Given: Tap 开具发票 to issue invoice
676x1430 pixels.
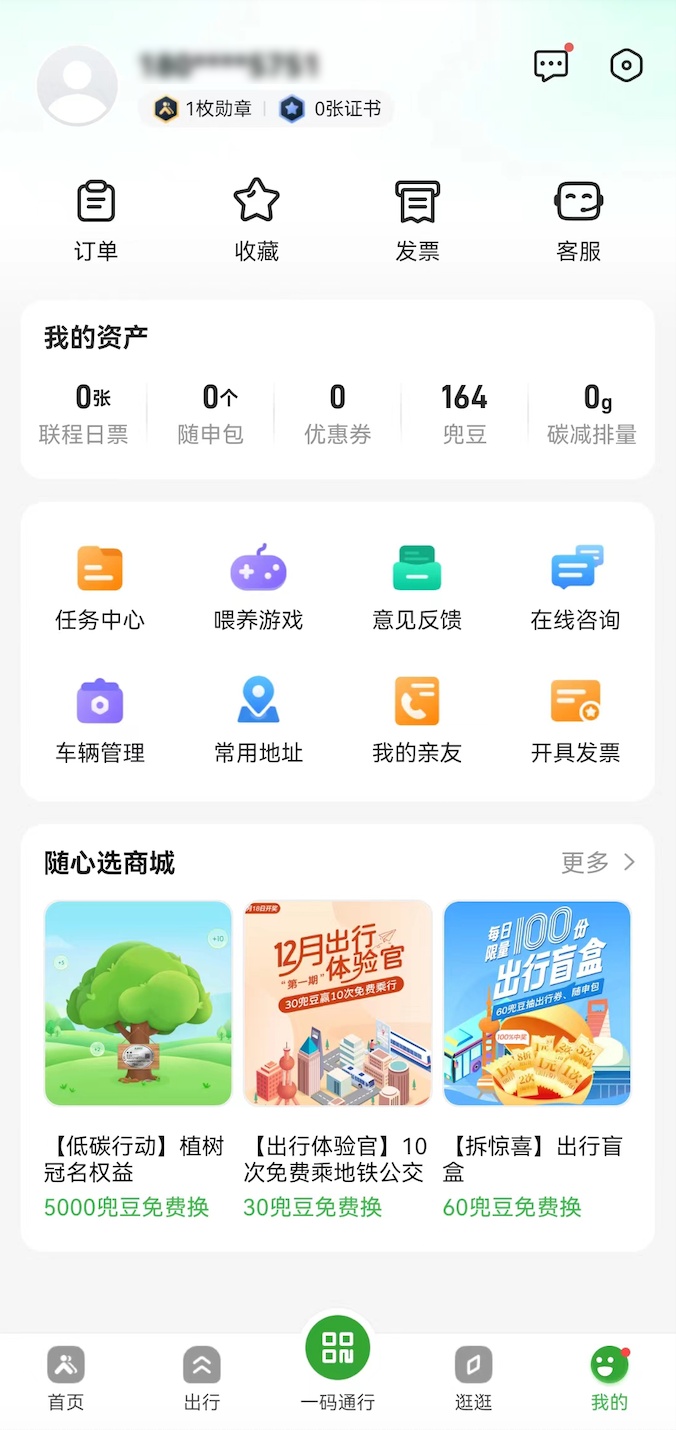Looking at the screenshot, I should click(x=576, y=720).
